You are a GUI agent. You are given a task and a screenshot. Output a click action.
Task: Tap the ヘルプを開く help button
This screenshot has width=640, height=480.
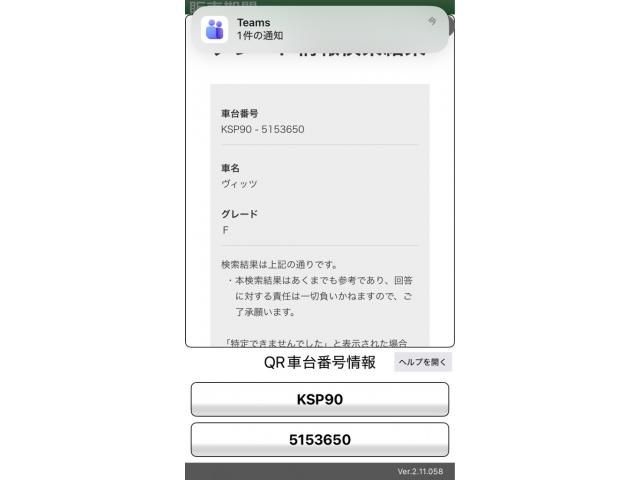[x=423, y=362]
